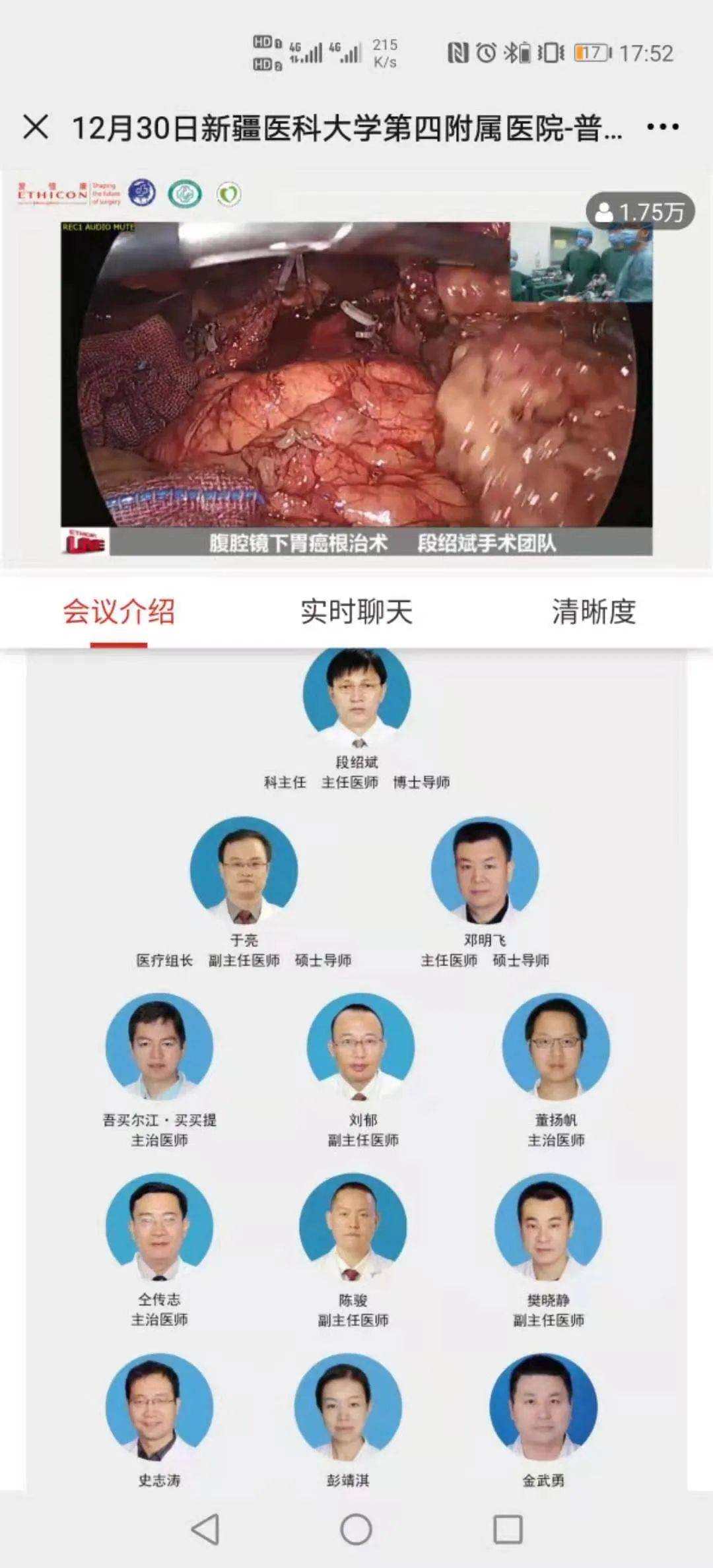Switch to the 实时聊天 tab

(x=356, y=612)
